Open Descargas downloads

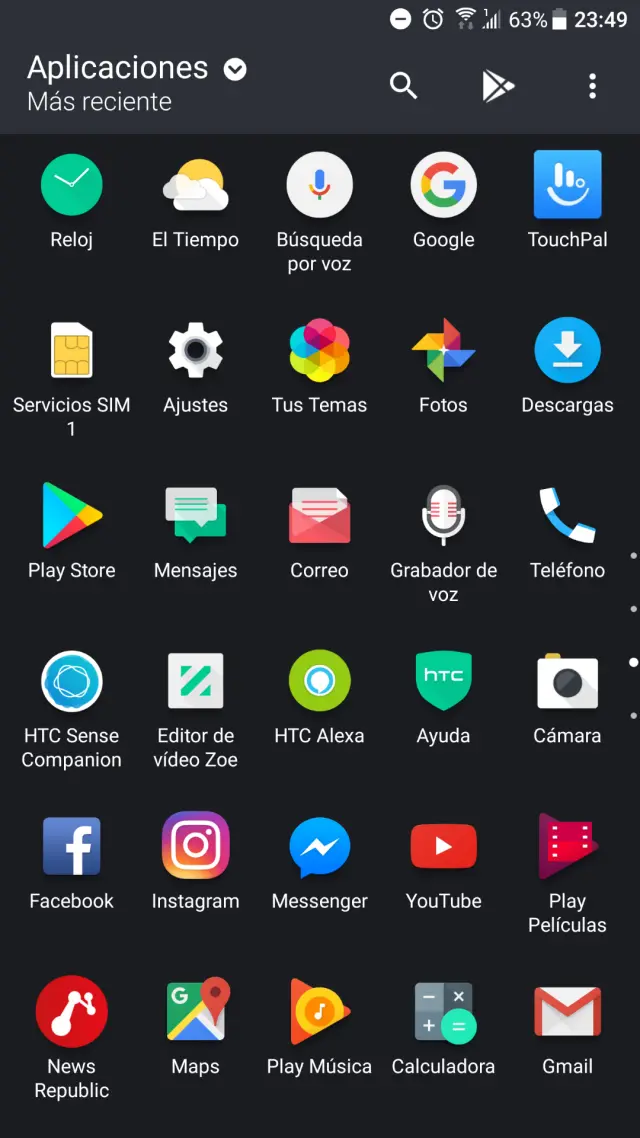(x=567, y=351)
